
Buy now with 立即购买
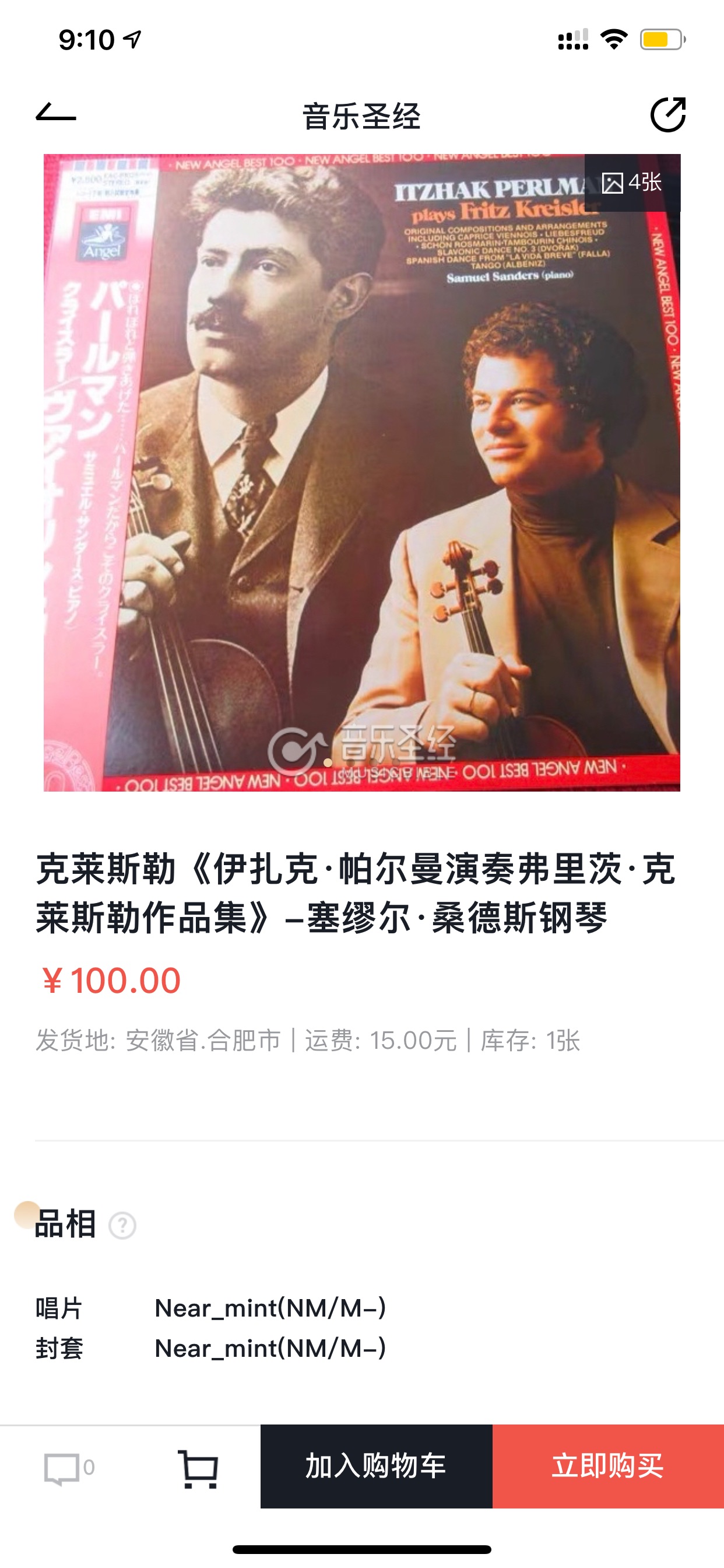coord(608,1466)
